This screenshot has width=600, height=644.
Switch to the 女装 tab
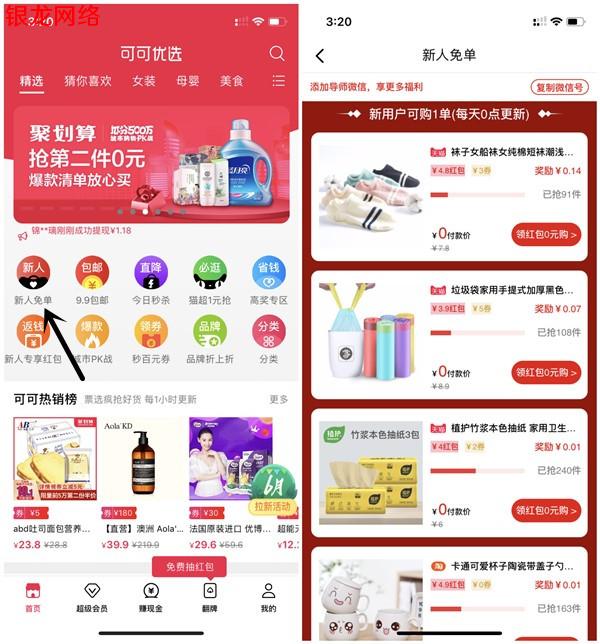pos(144,81)
